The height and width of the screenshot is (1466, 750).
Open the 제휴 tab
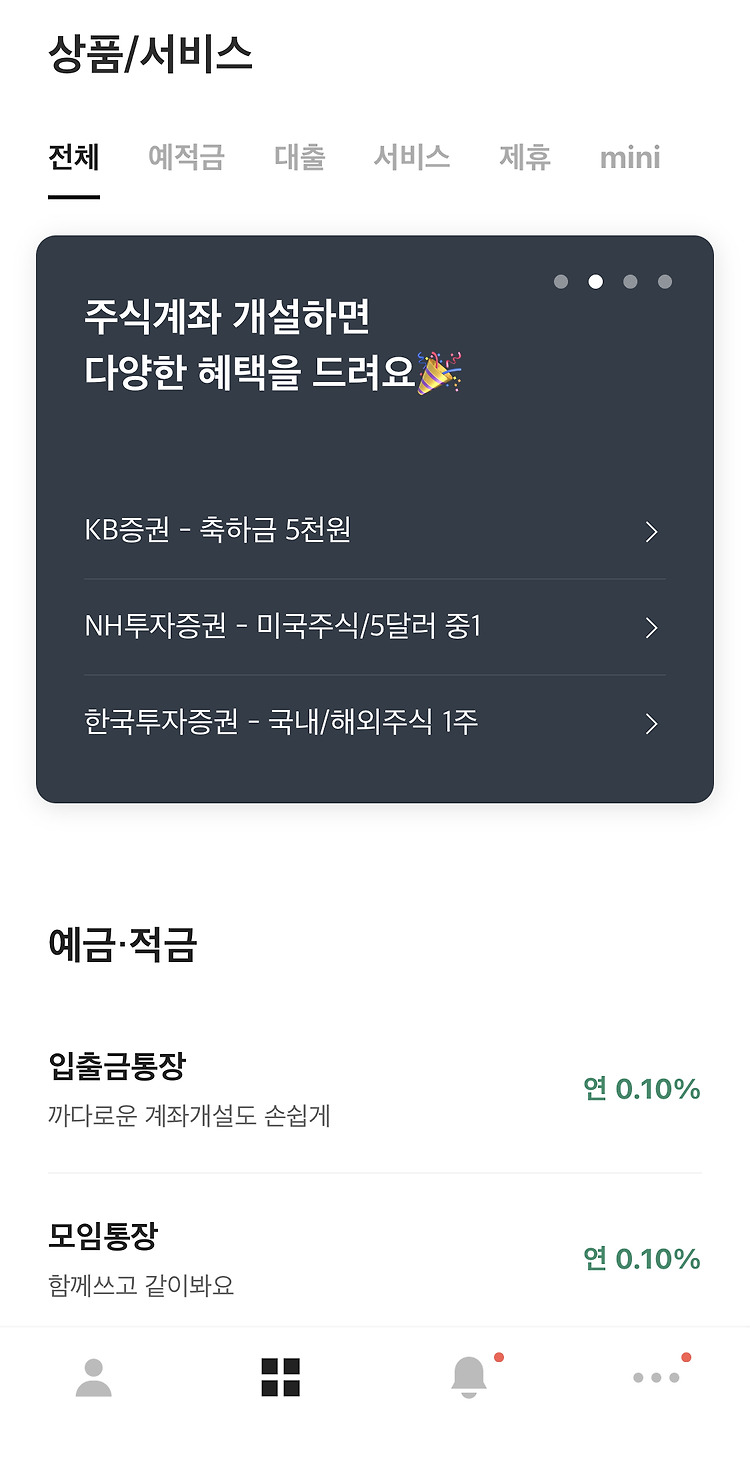(525, 158)
